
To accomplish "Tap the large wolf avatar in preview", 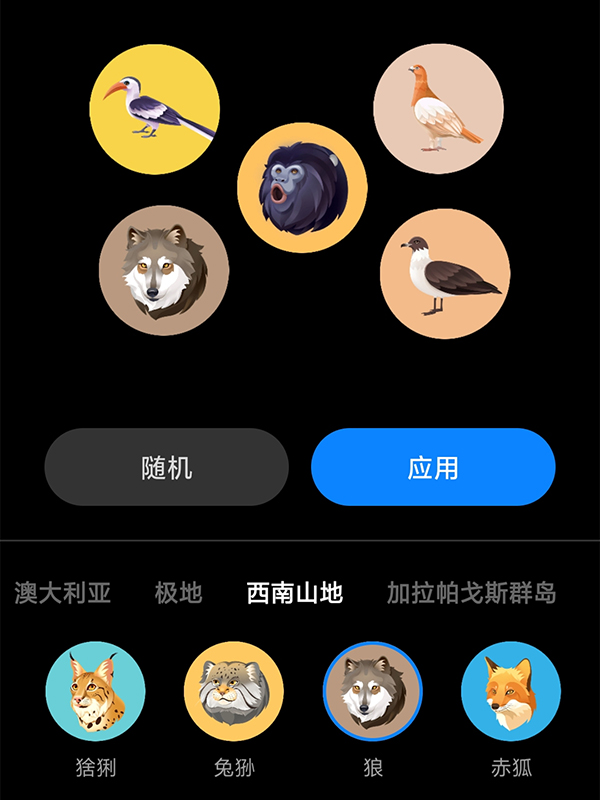I will point(164,270).
